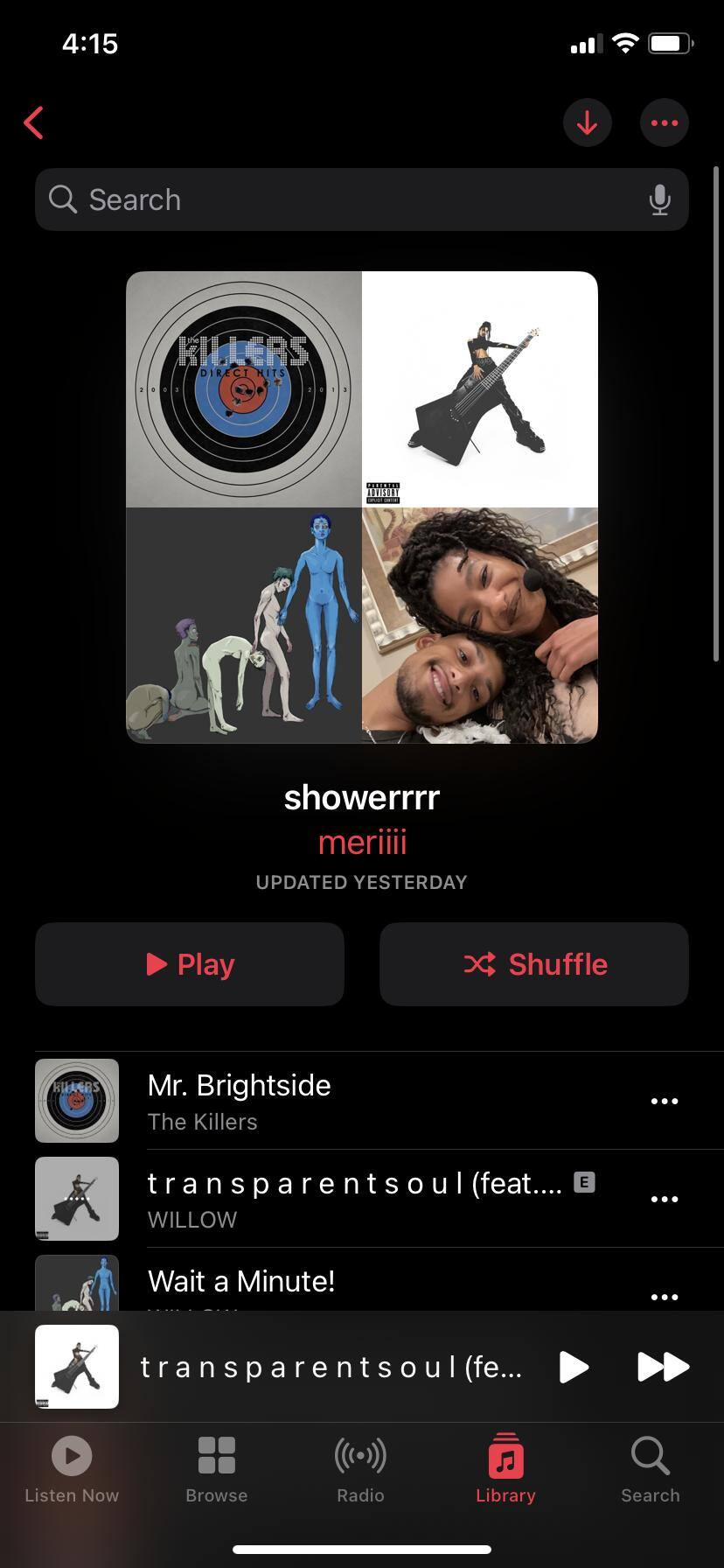724x1568 pixels.
Task: Shuffle the showerrrr playlist
Action: (534, 964)
